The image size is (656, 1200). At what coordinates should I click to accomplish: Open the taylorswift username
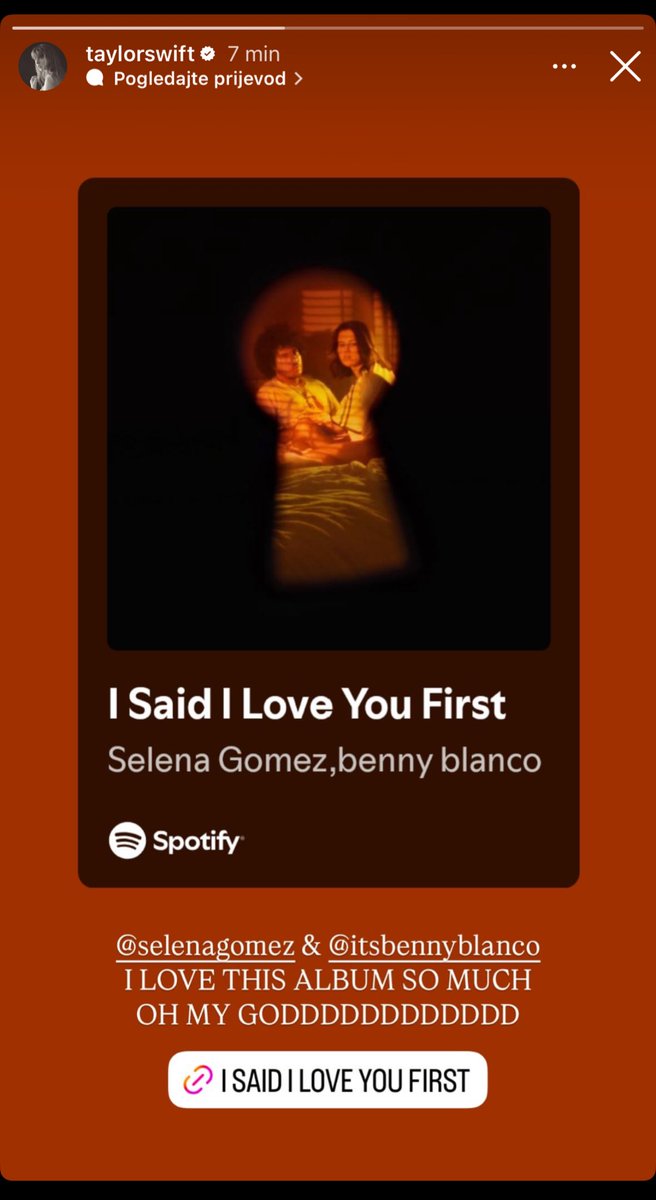point(141,54)
